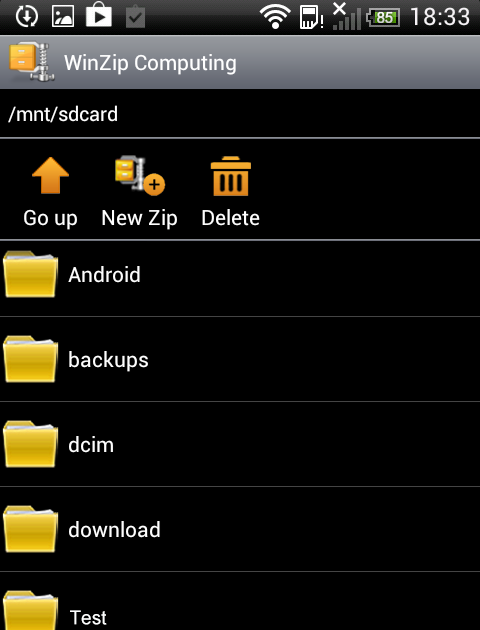Open the Android folder

[x=240, y=274]
